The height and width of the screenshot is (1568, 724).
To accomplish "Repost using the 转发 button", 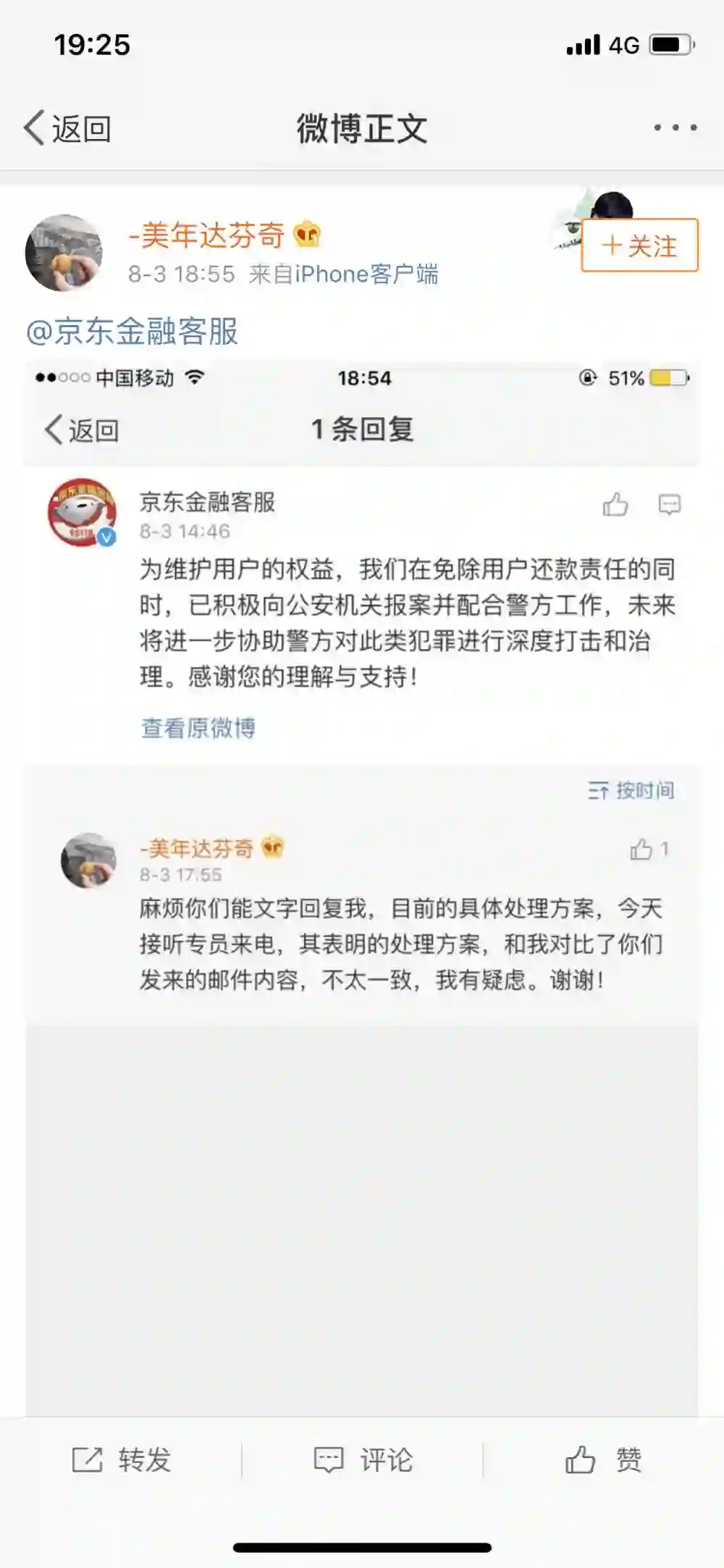I will [x=122, y=1459].
